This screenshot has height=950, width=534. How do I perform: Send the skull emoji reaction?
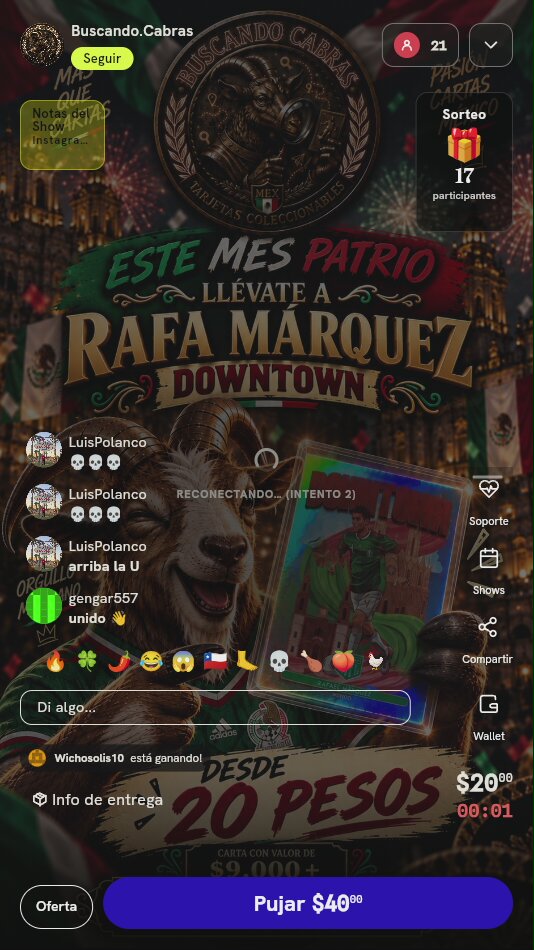click(x=278, y=662)
